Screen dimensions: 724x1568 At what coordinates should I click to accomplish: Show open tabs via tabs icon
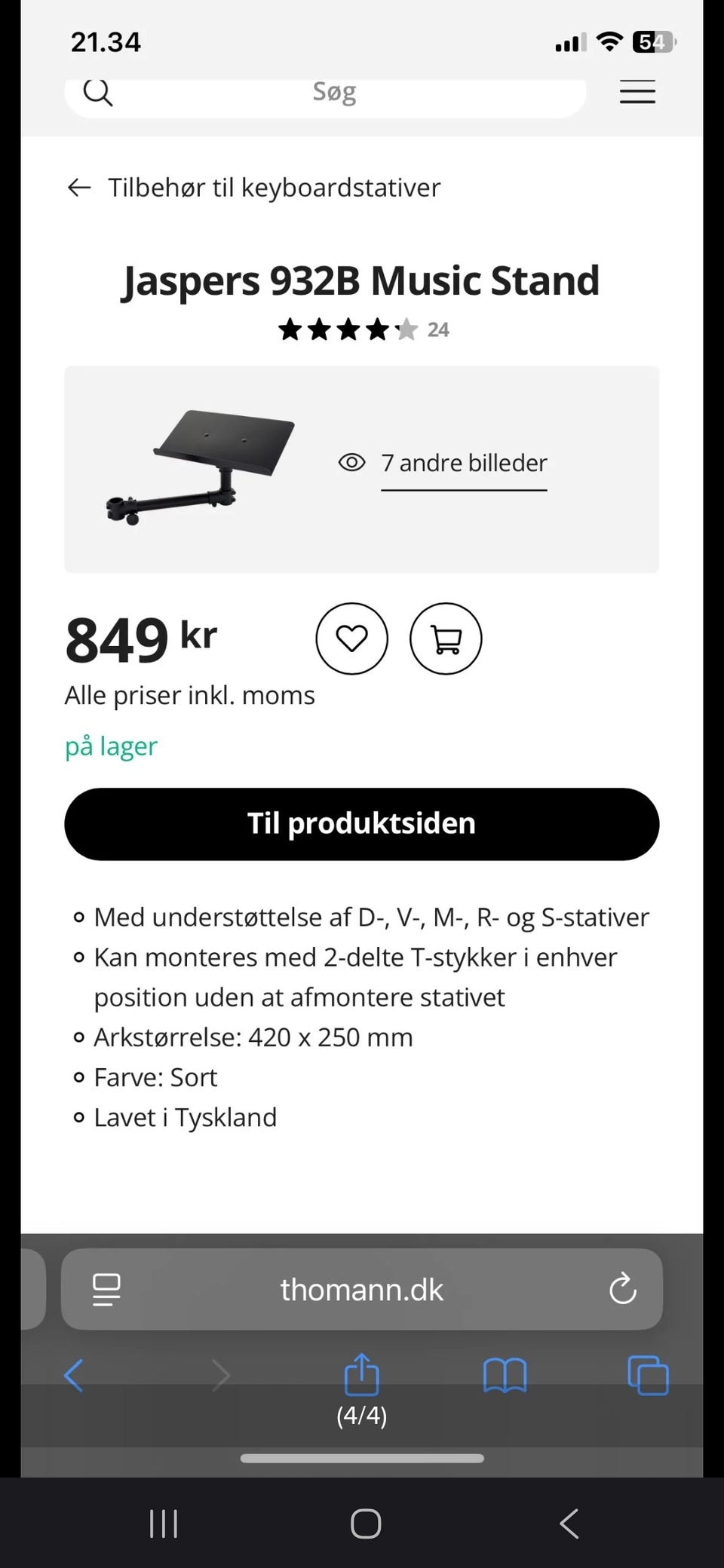pos(647,1375)
